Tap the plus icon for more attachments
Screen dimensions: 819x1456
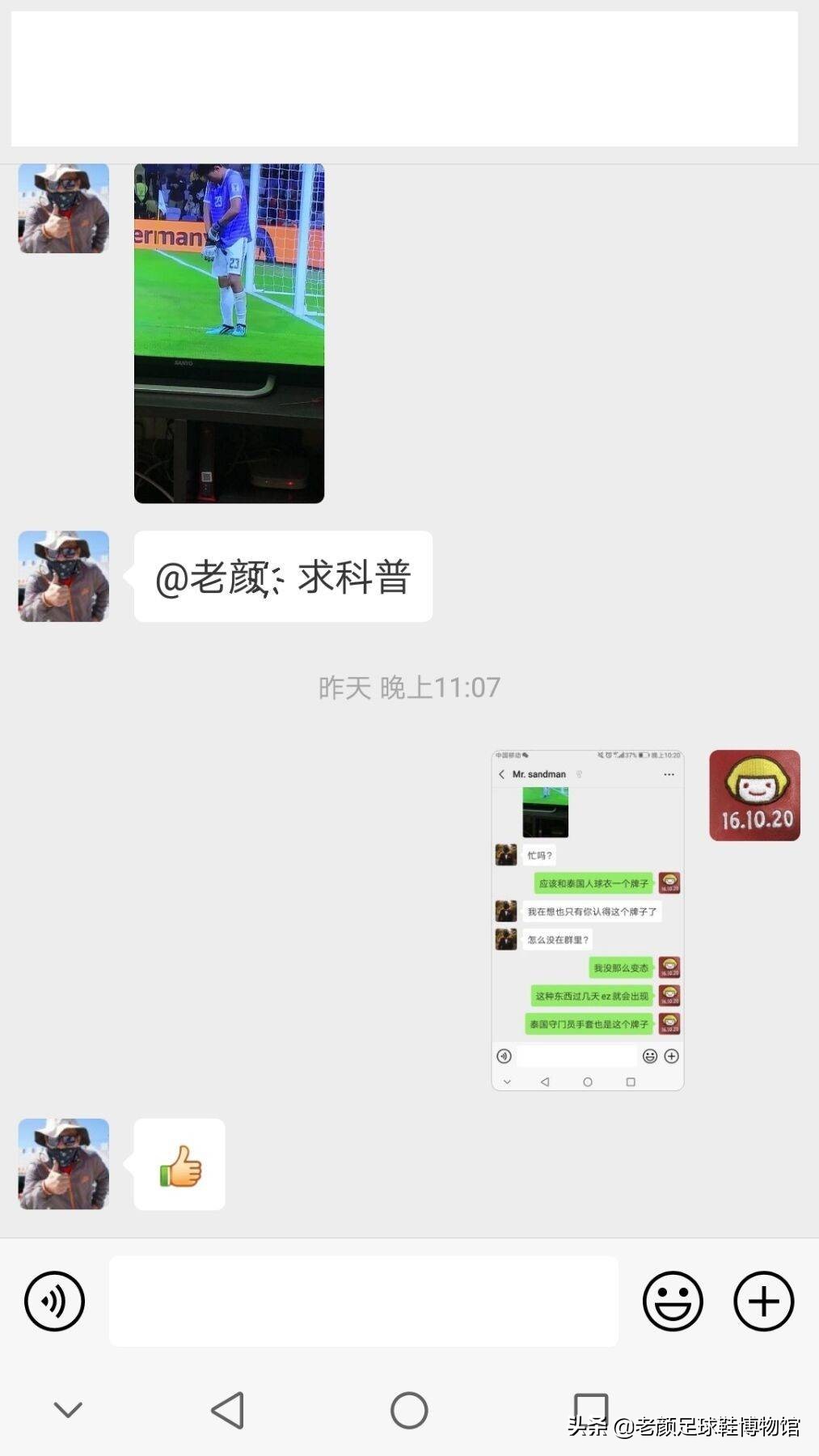click(x=763, y=1301)
